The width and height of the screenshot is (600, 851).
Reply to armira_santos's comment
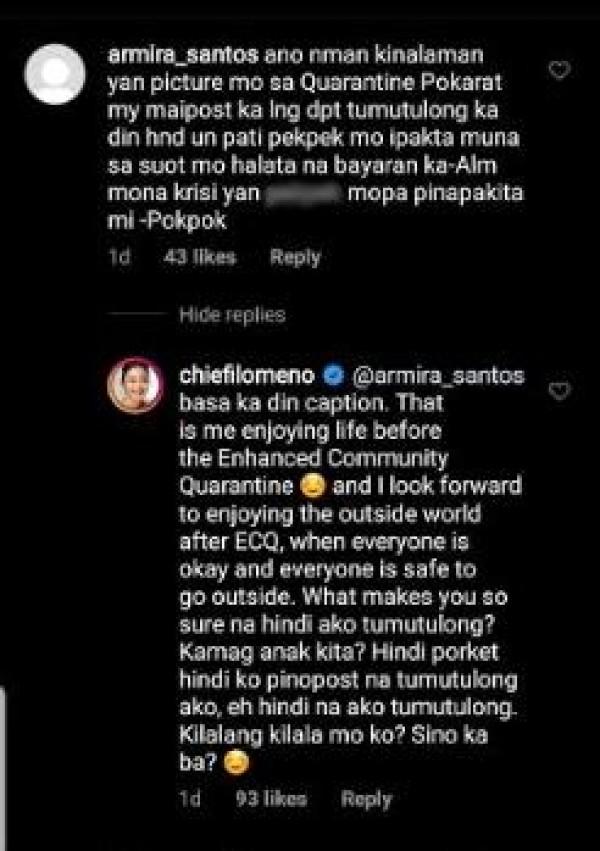[295, 258]
